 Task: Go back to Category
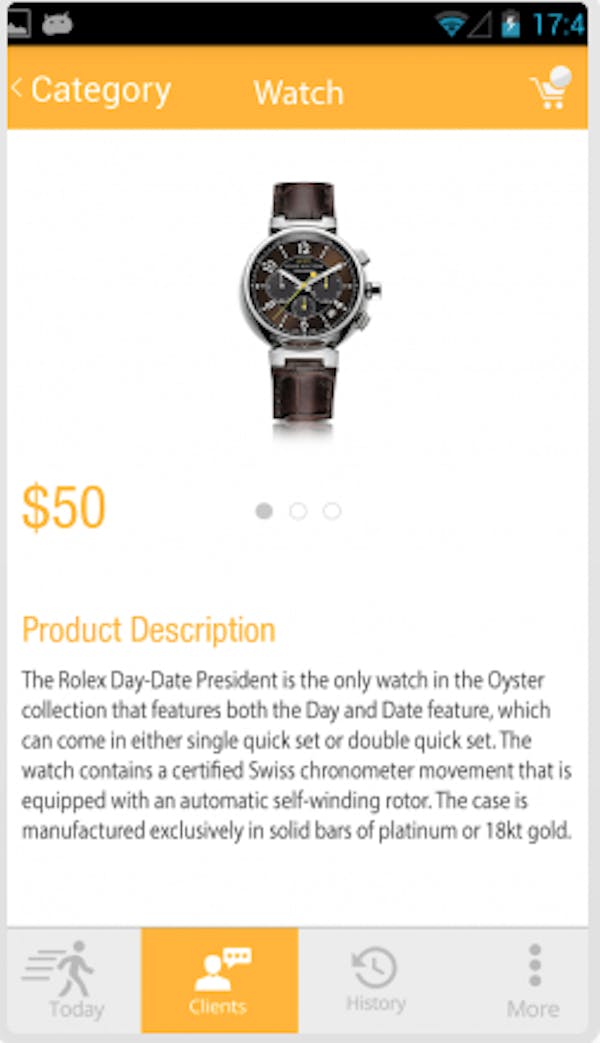pyautogui.click(x=91, y=90)
